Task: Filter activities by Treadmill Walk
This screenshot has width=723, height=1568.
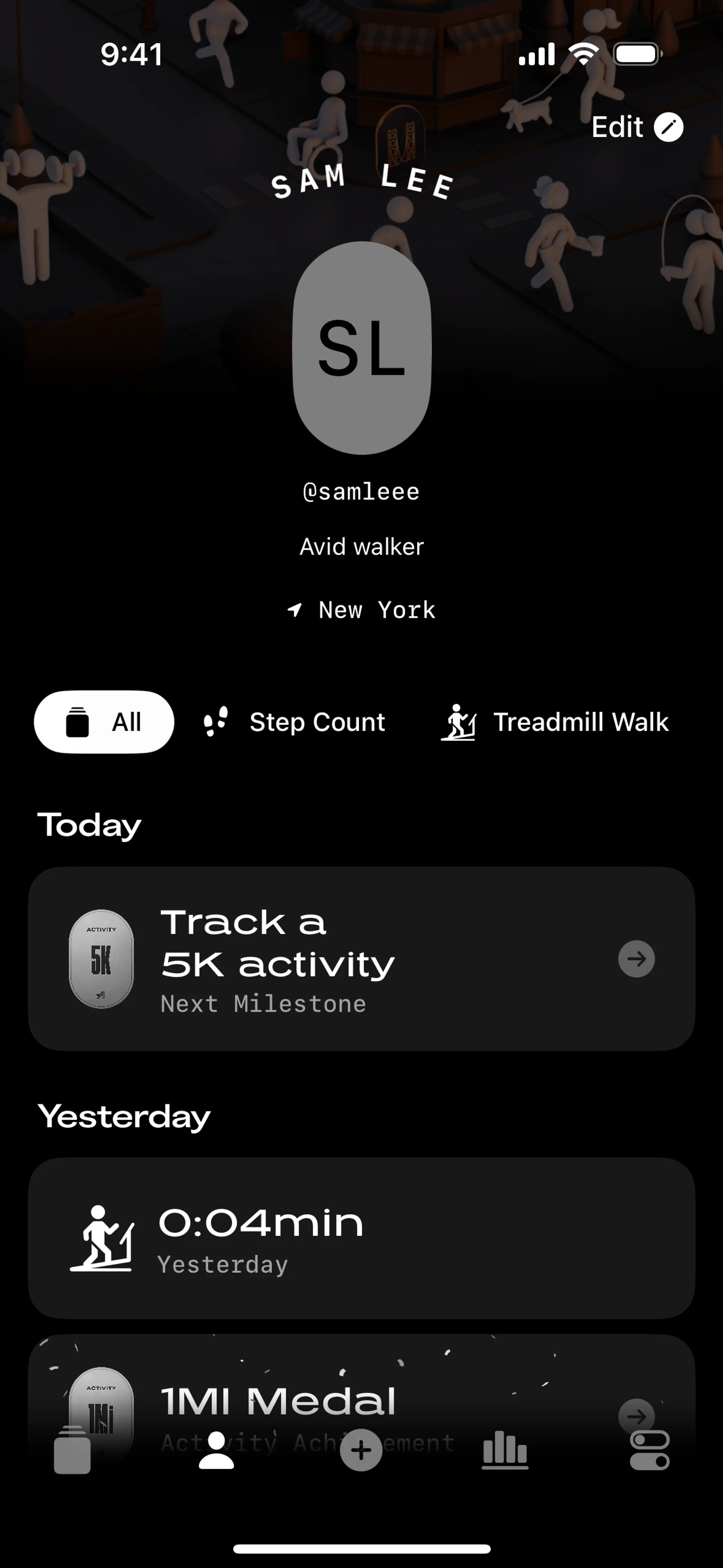Action: (x=554, y=722)
